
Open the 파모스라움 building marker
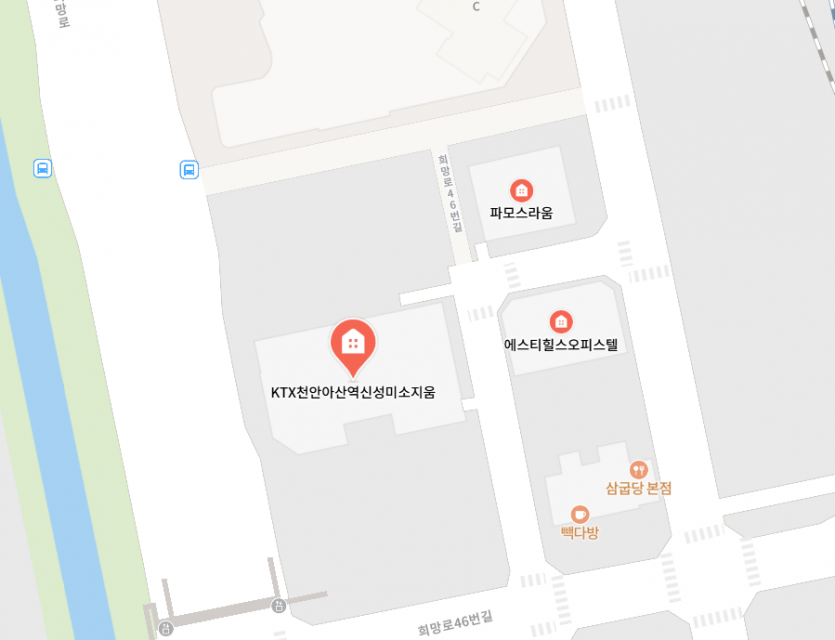click(520, 190)
